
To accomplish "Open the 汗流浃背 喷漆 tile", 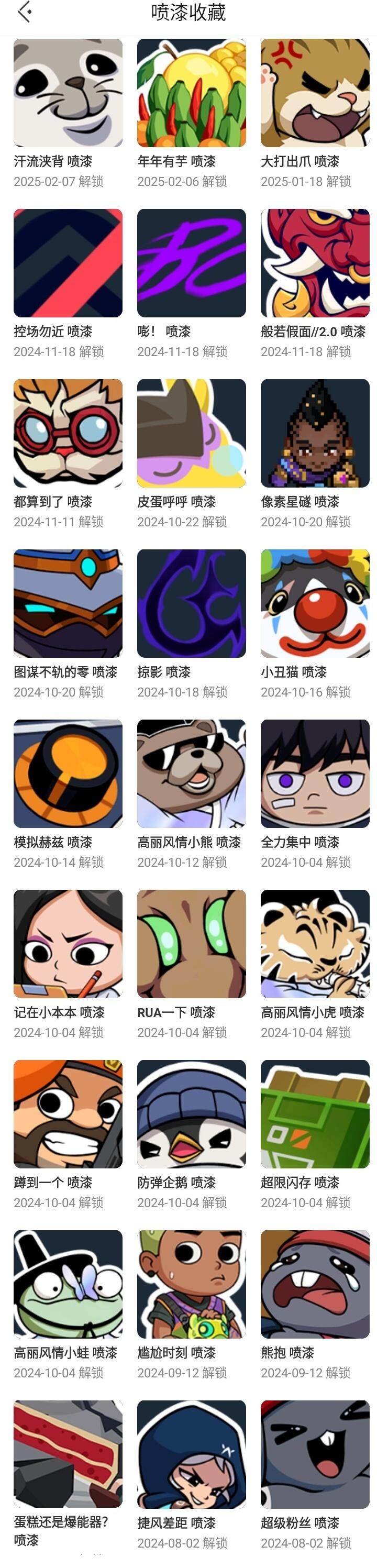I will (68, 93).
